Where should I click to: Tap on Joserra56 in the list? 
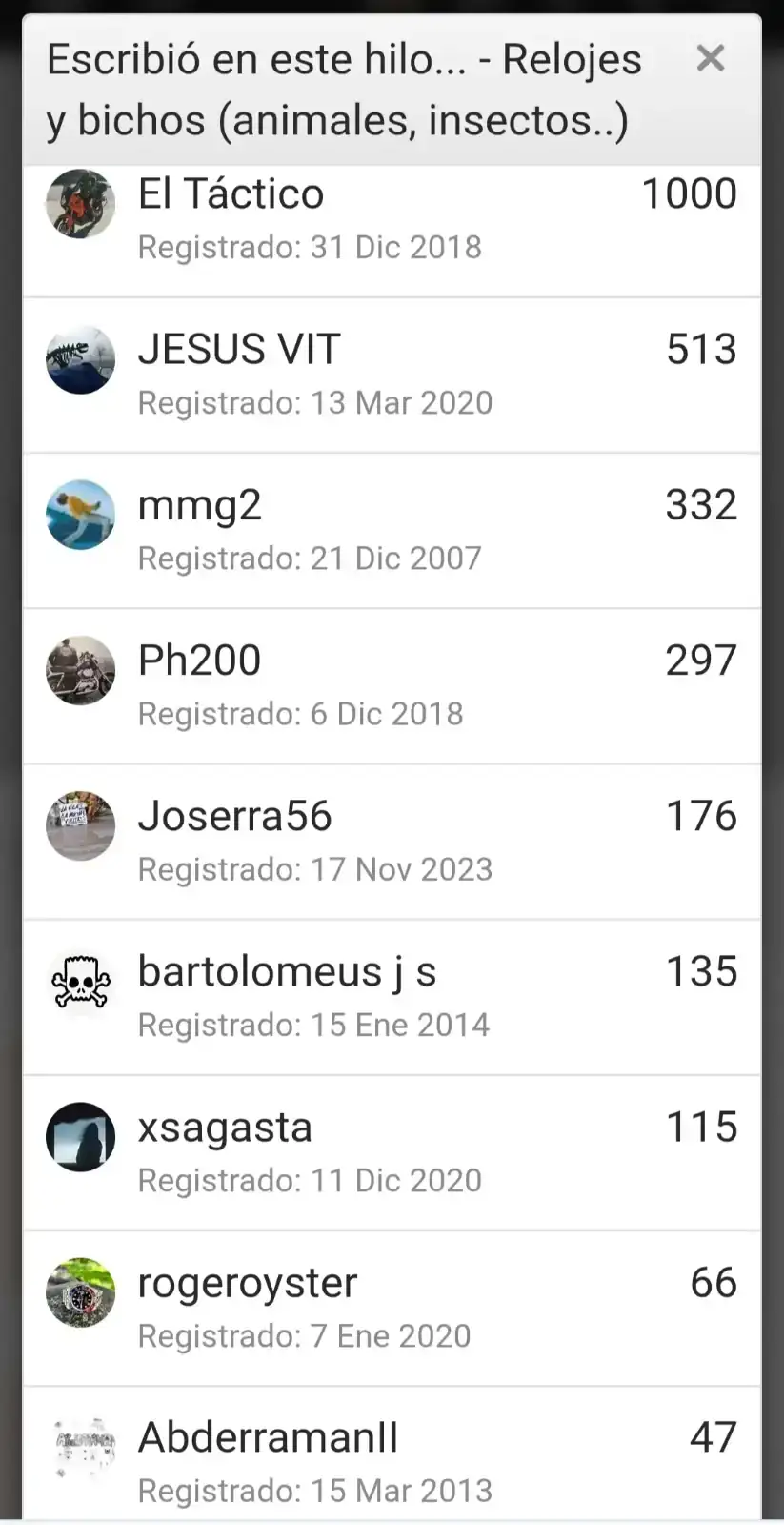(x=234, y=817)
